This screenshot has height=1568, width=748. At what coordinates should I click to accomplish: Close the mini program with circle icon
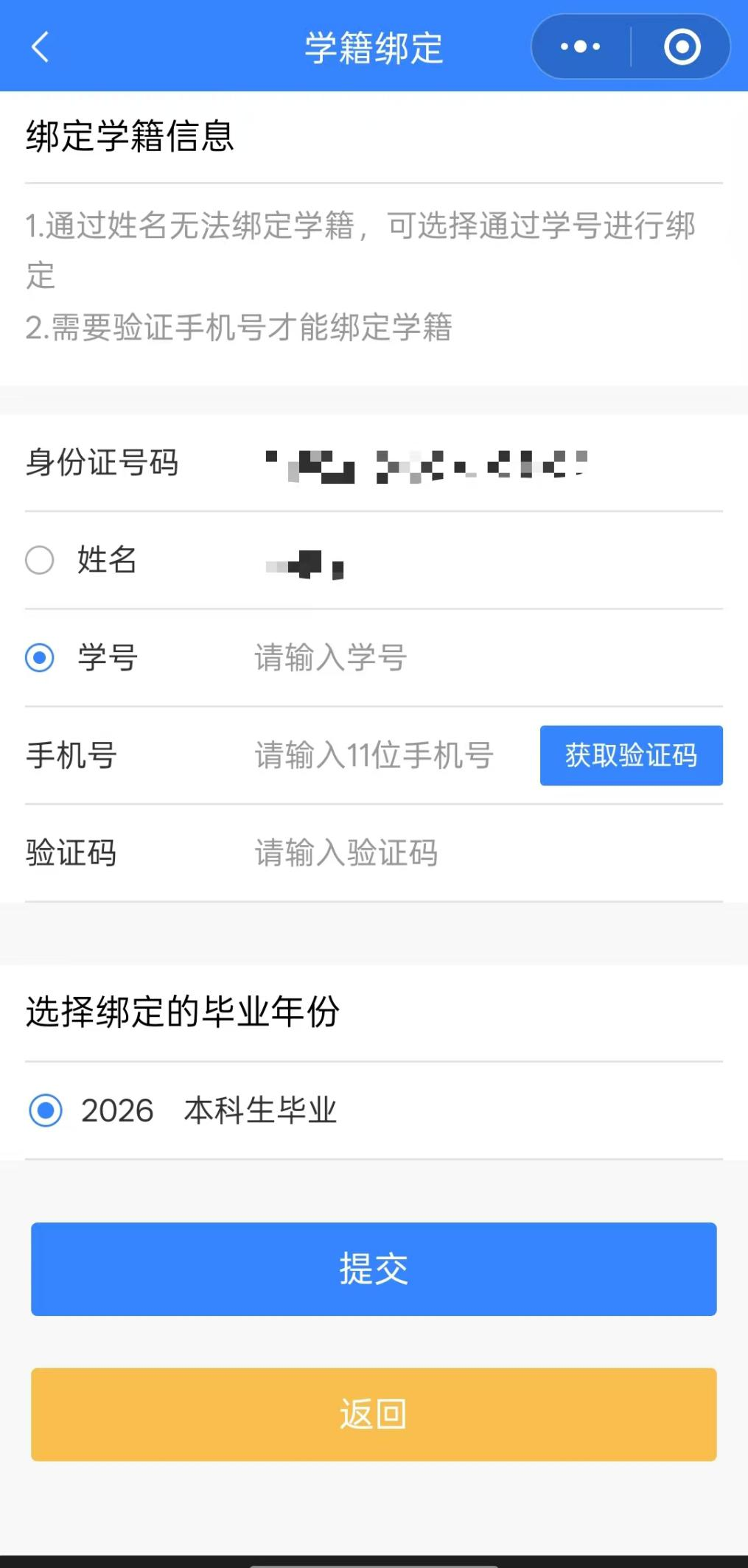(x=682, y=47)
